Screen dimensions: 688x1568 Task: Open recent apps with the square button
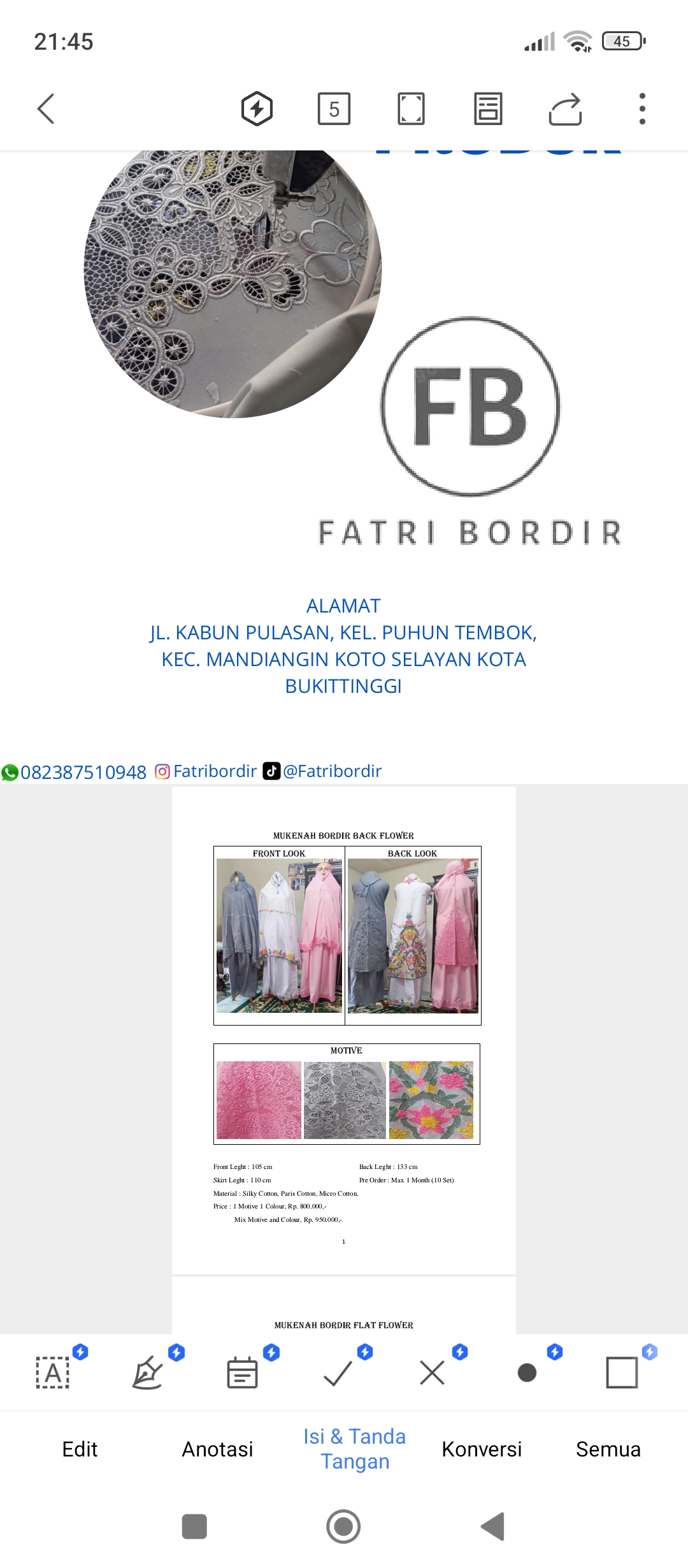point(194,1527)
